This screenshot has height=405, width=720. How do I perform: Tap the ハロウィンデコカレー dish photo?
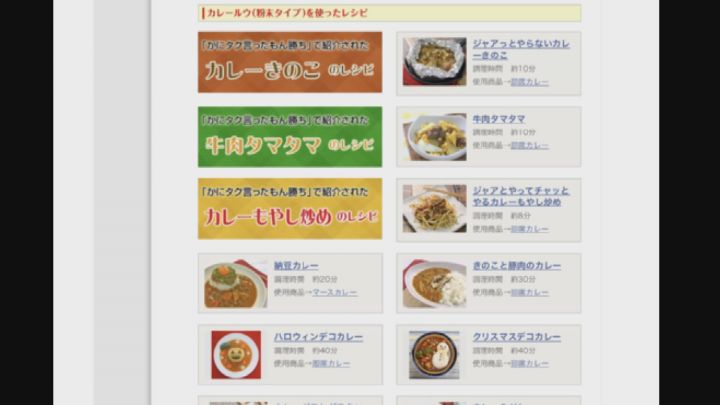point(235,355)
